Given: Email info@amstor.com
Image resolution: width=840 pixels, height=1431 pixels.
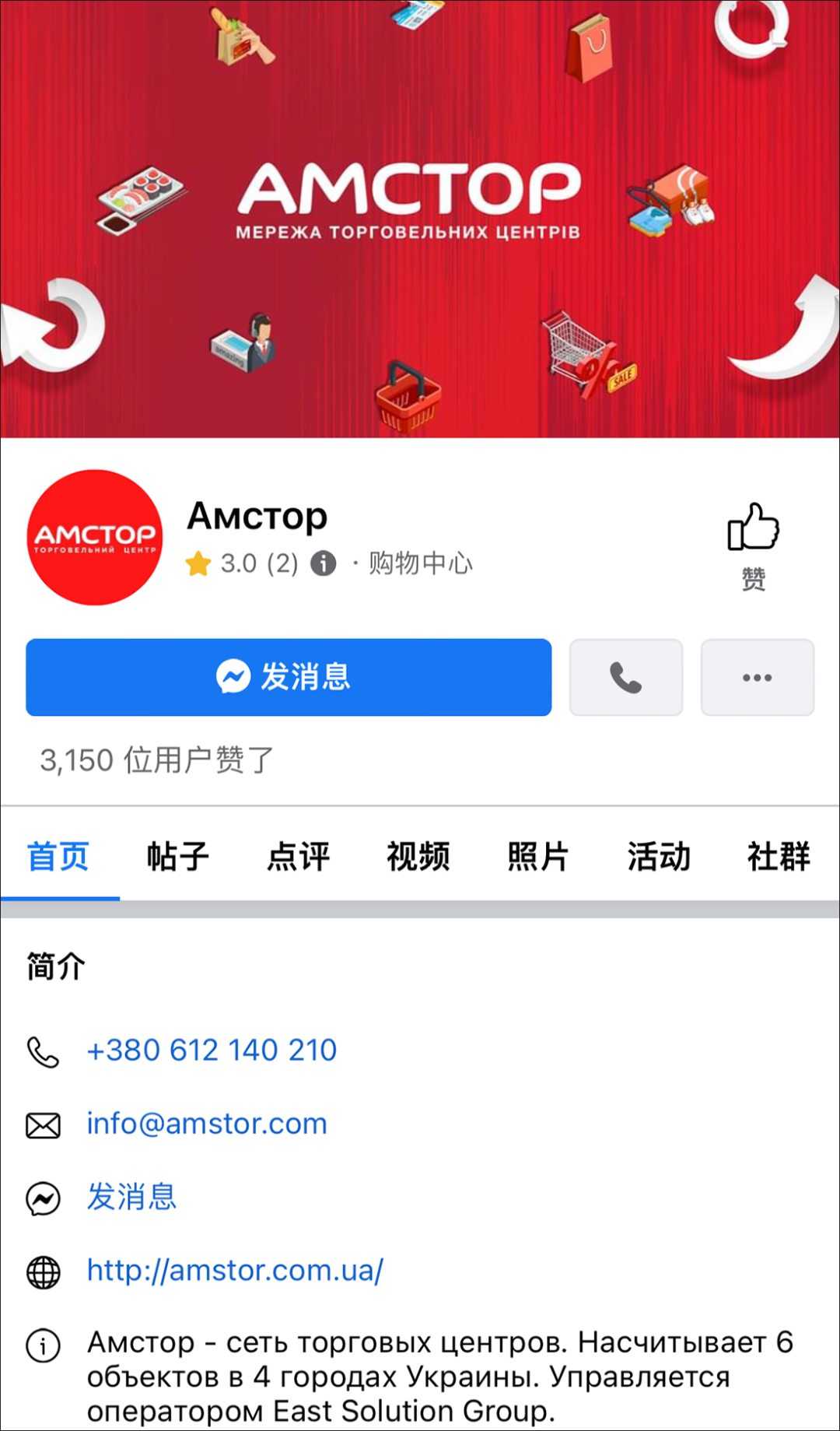Looking at the screenshot, I should [207, 1124].
